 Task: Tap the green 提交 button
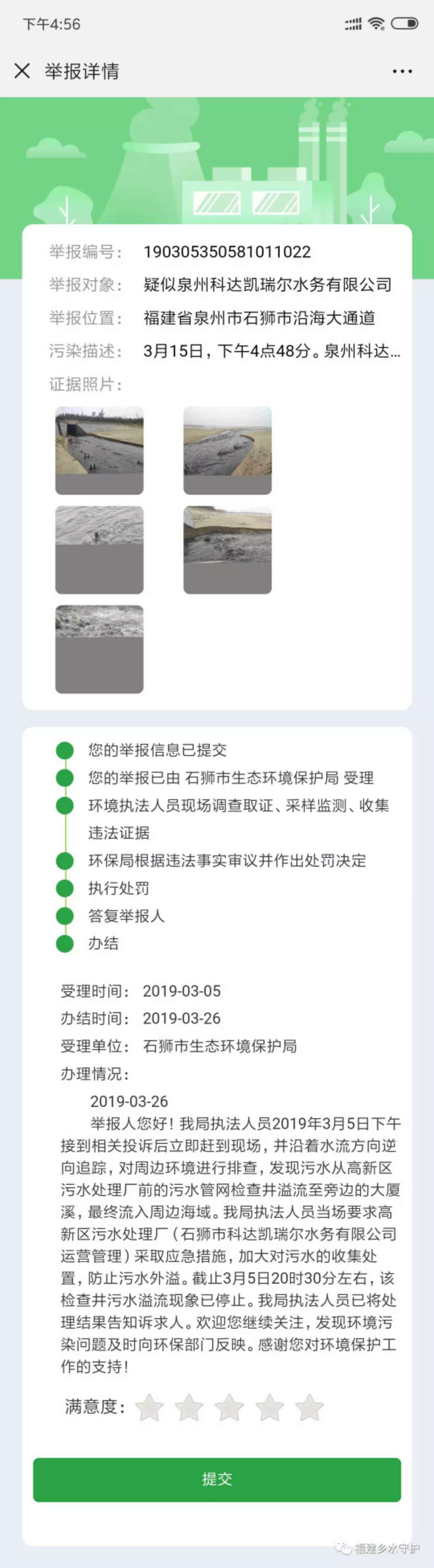click(217, 1479)
